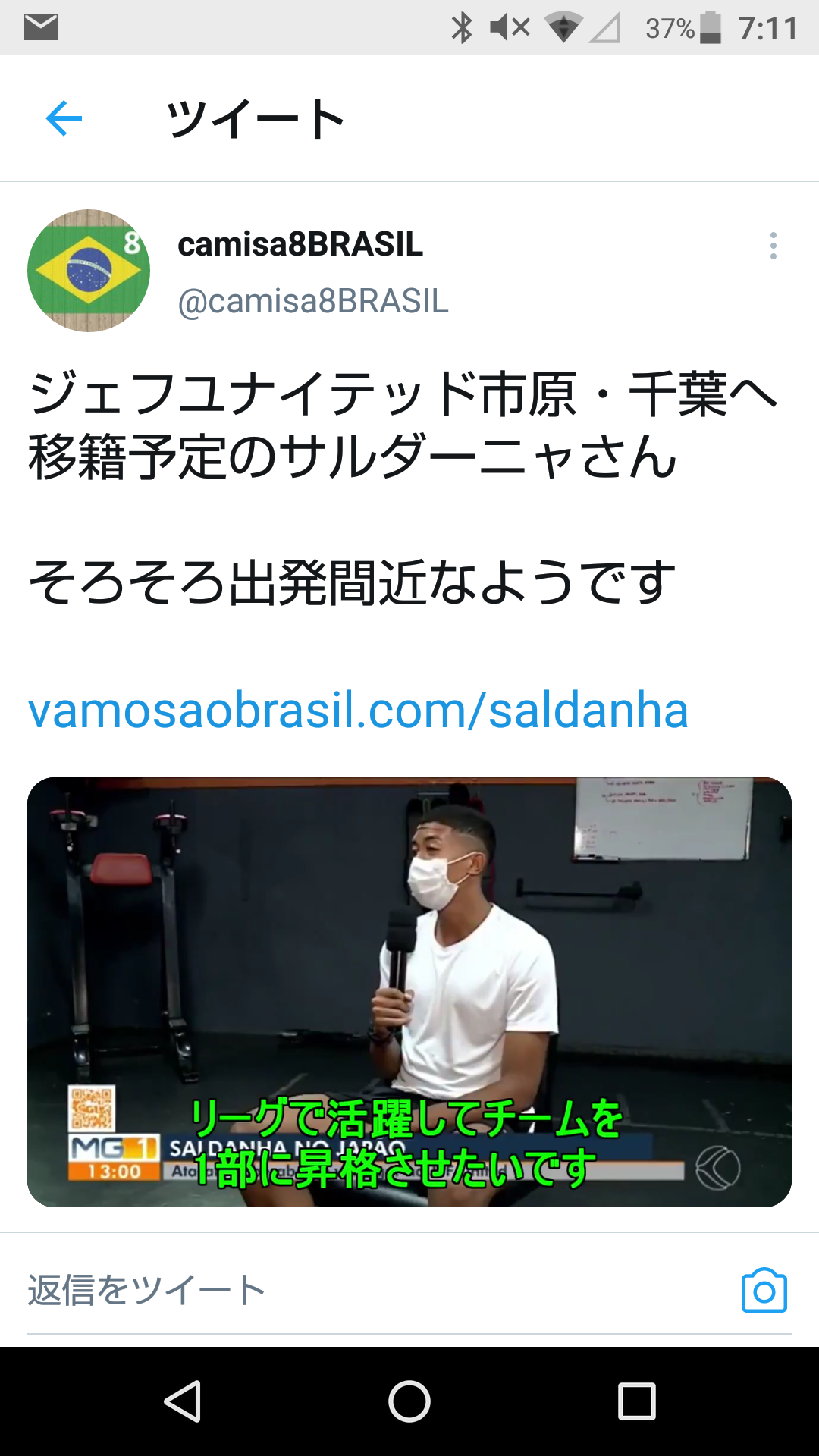The width and height of the screenshot is (819, 1456).
Task: Open the camera icon for reply
Action: (x=764, y=1291)
